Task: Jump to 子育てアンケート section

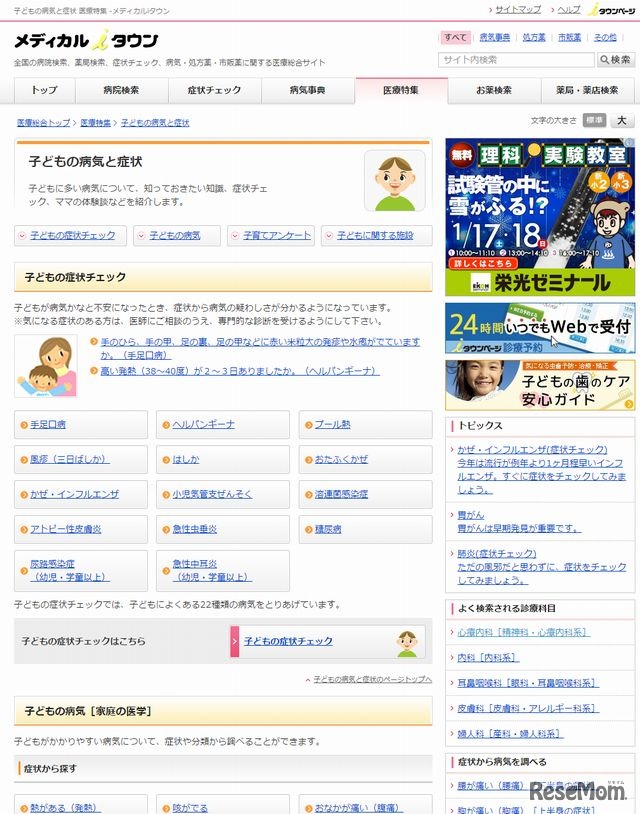Action: 277,235
